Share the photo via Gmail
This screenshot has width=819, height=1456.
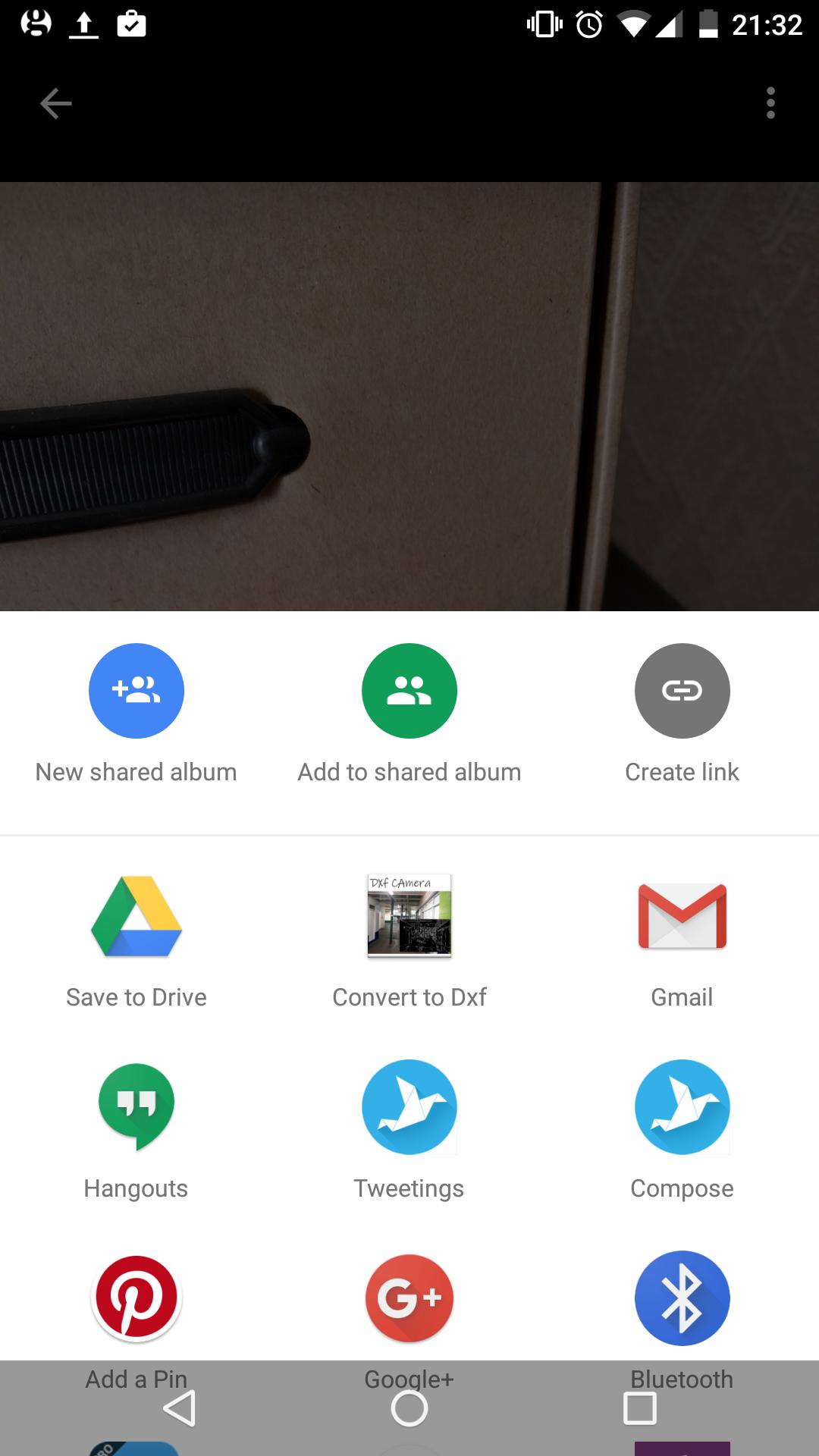(682, 917)
